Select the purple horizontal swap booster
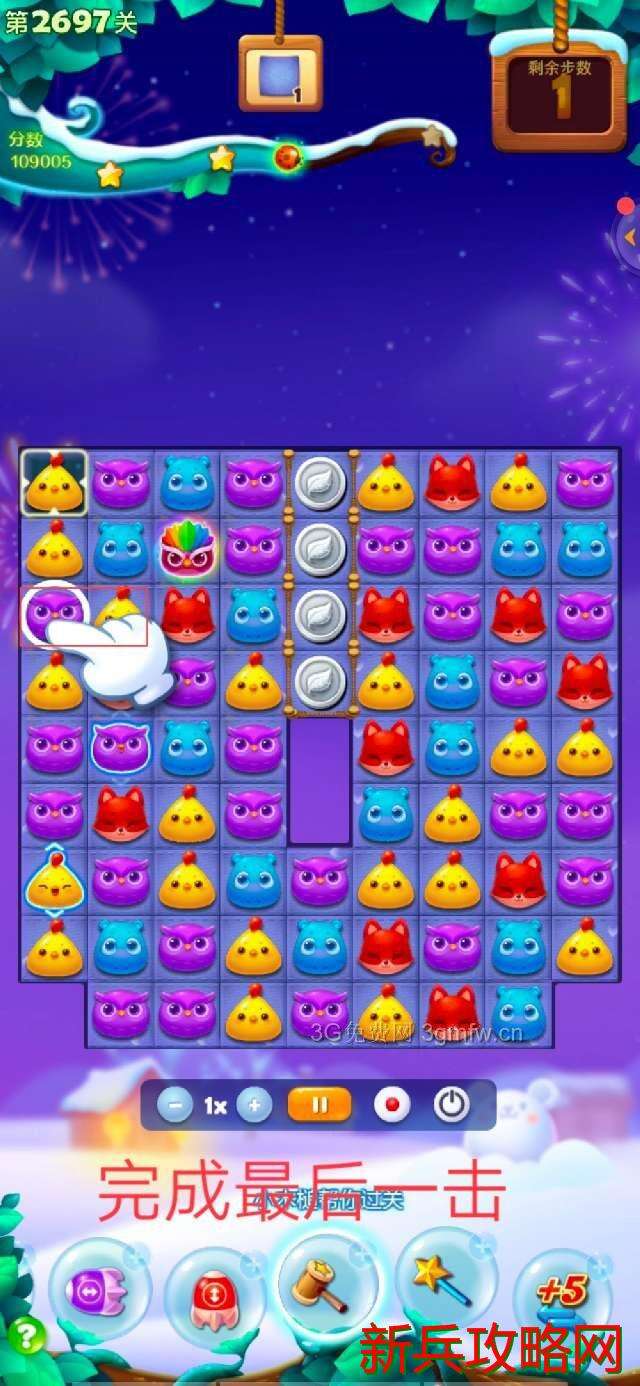The image size is (640, 1386). tap(98, 1288)
